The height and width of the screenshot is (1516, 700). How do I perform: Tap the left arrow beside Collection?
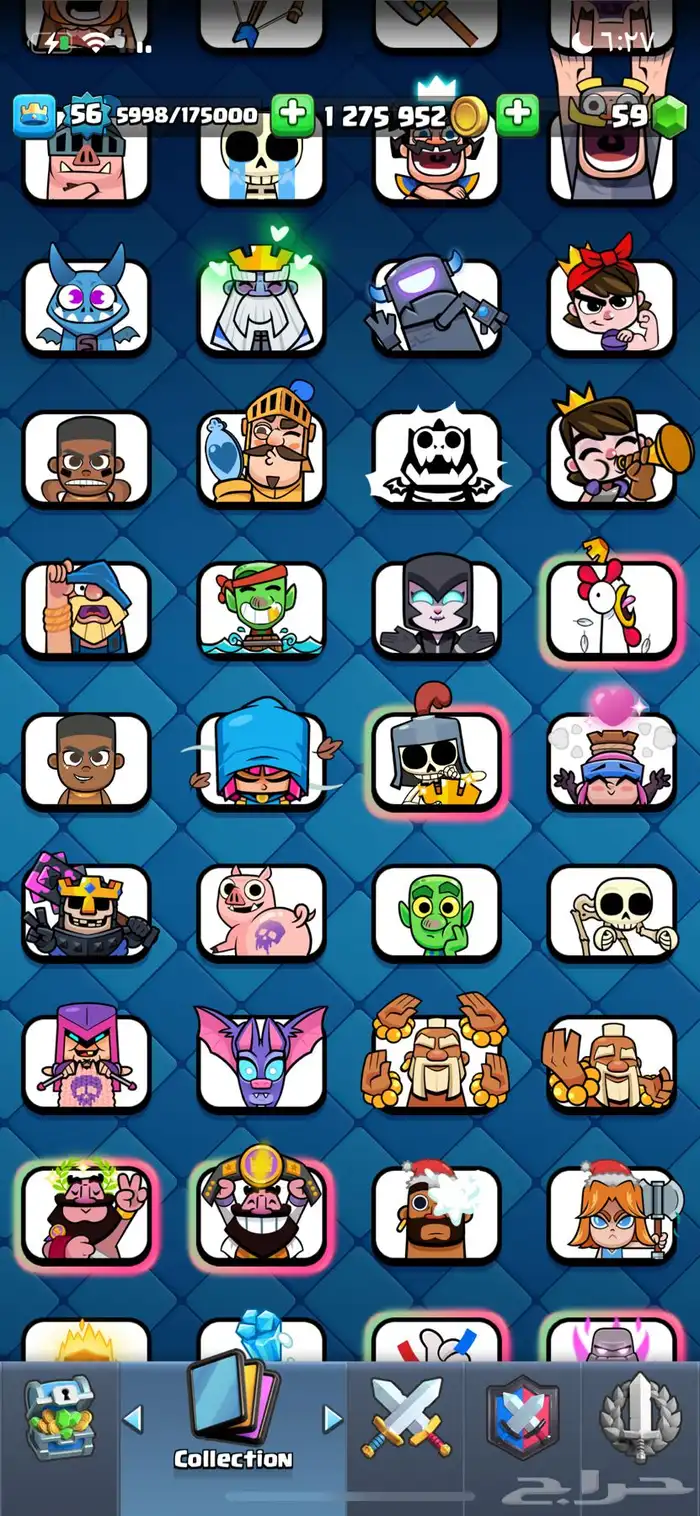(x=133, y=1418)
